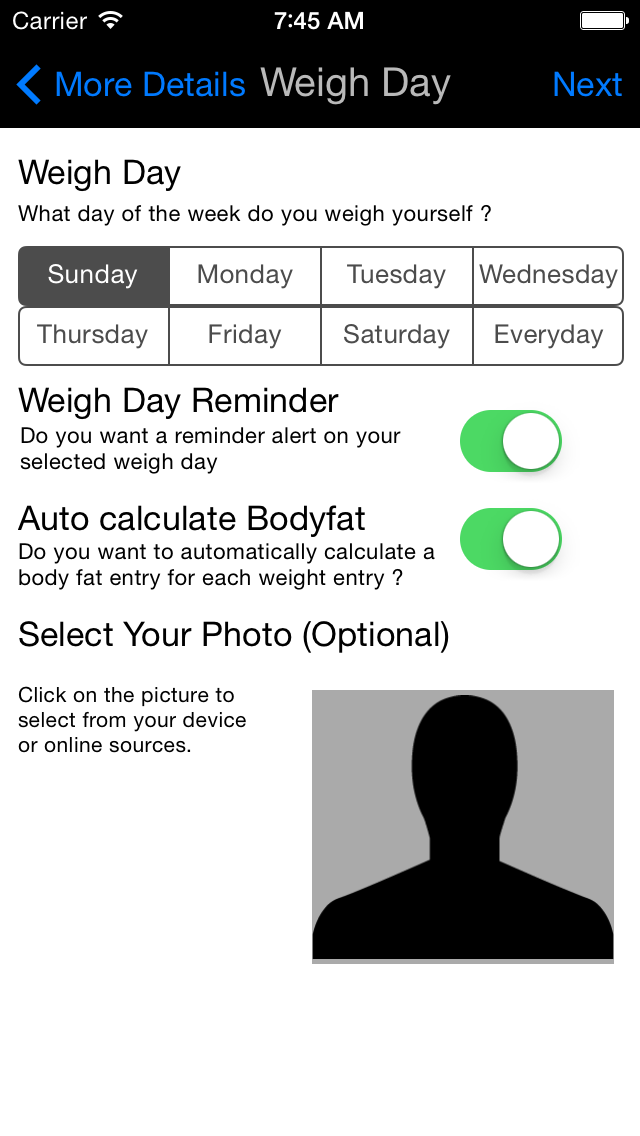640x1136 pixels.
Task: Go back to More Details
Action: 131,85
